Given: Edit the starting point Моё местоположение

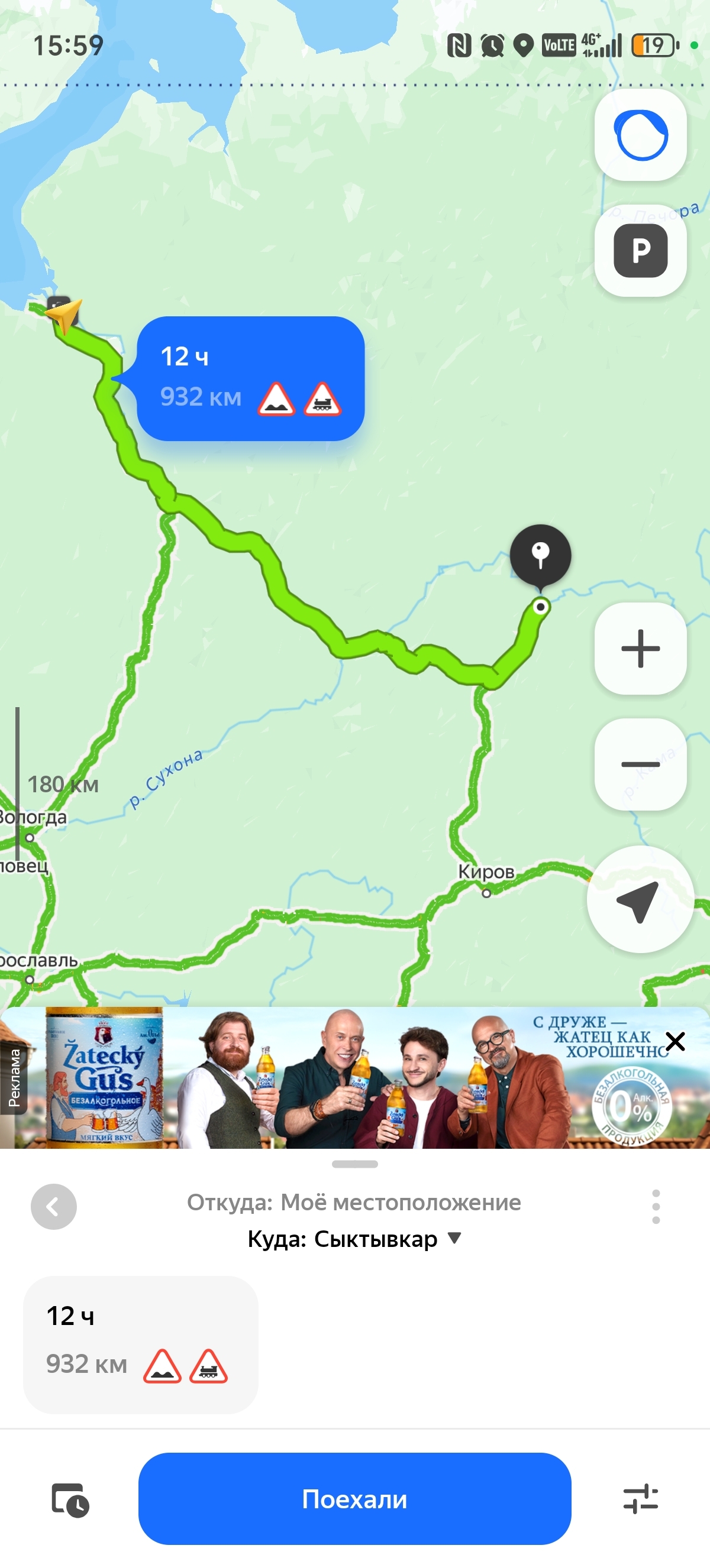Looking at the screenshot, I should pyautogui.click(x=354, y=1202).
